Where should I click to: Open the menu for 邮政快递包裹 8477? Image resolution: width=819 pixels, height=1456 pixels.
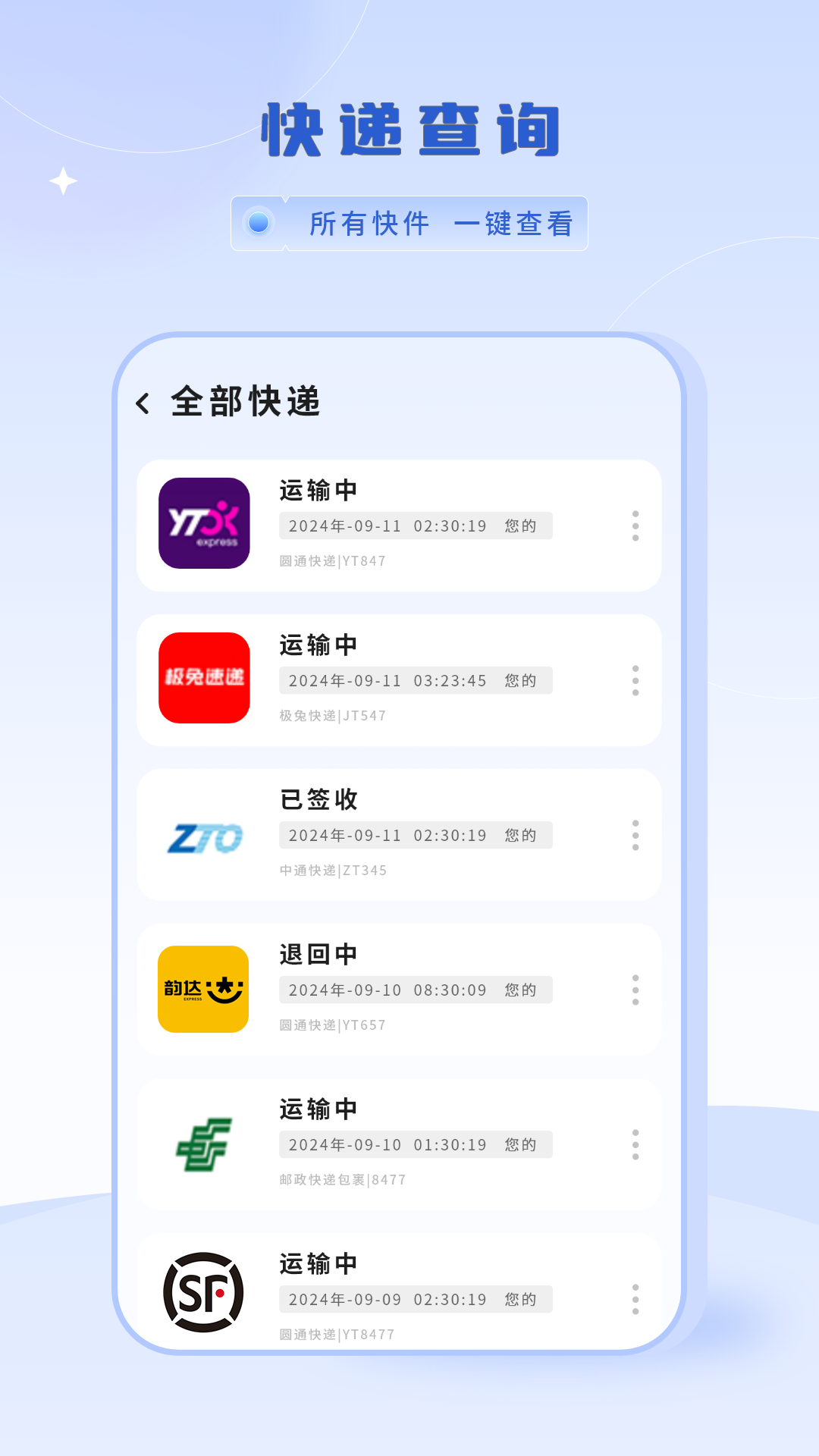point(635,1144)
